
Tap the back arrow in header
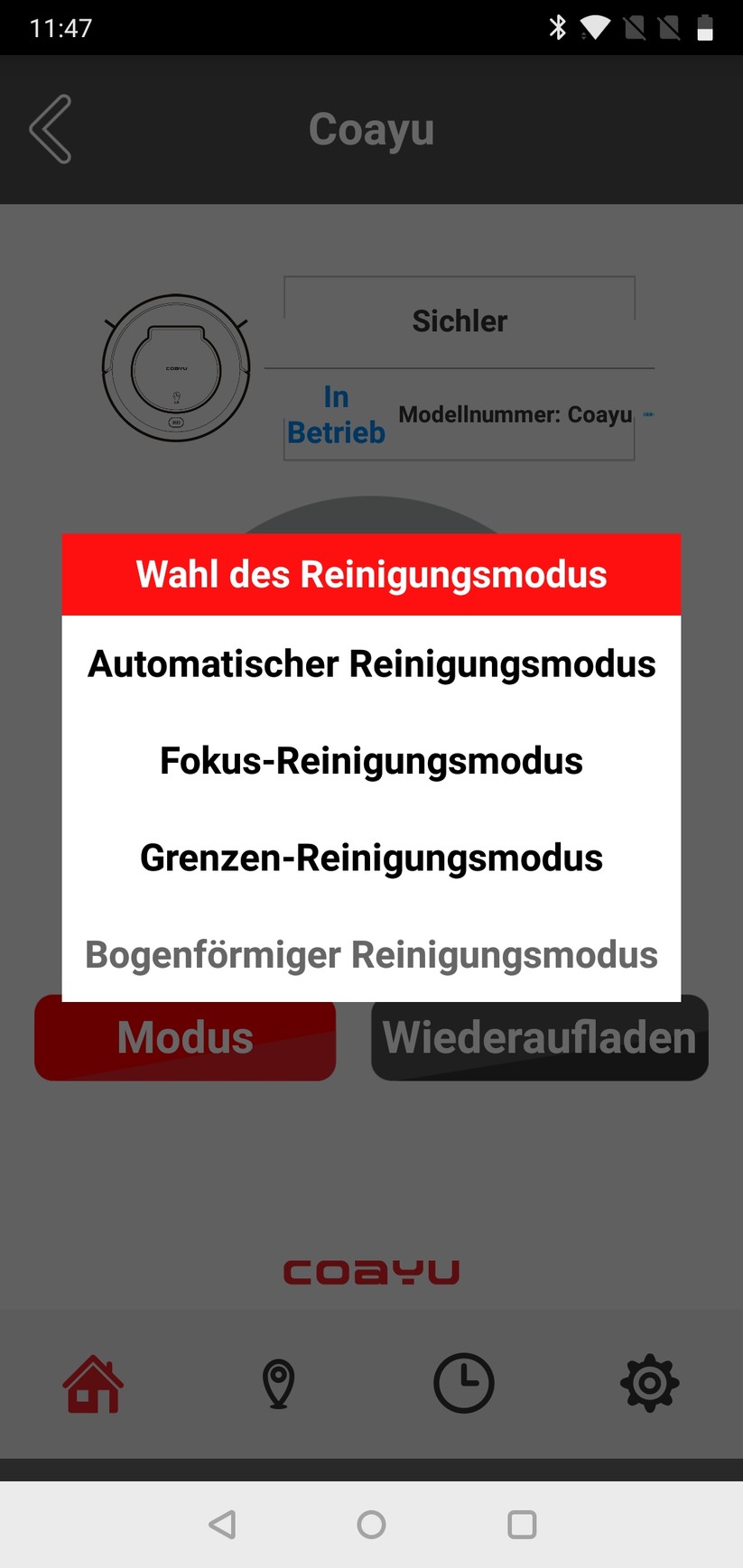[51, 129]
